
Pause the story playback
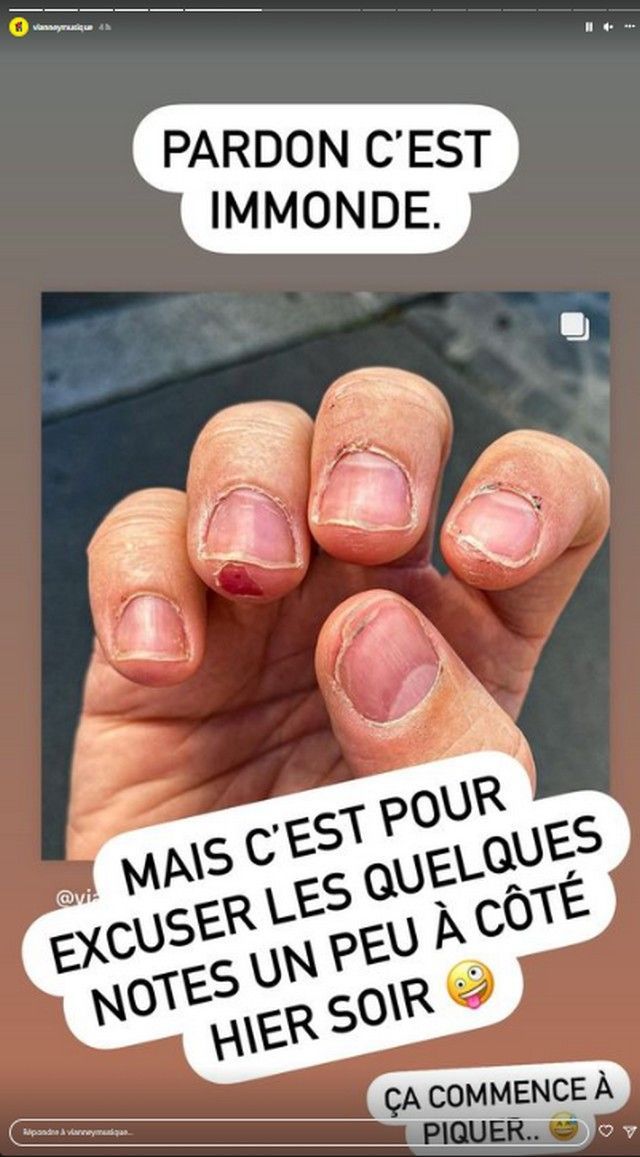coord(589,27)
